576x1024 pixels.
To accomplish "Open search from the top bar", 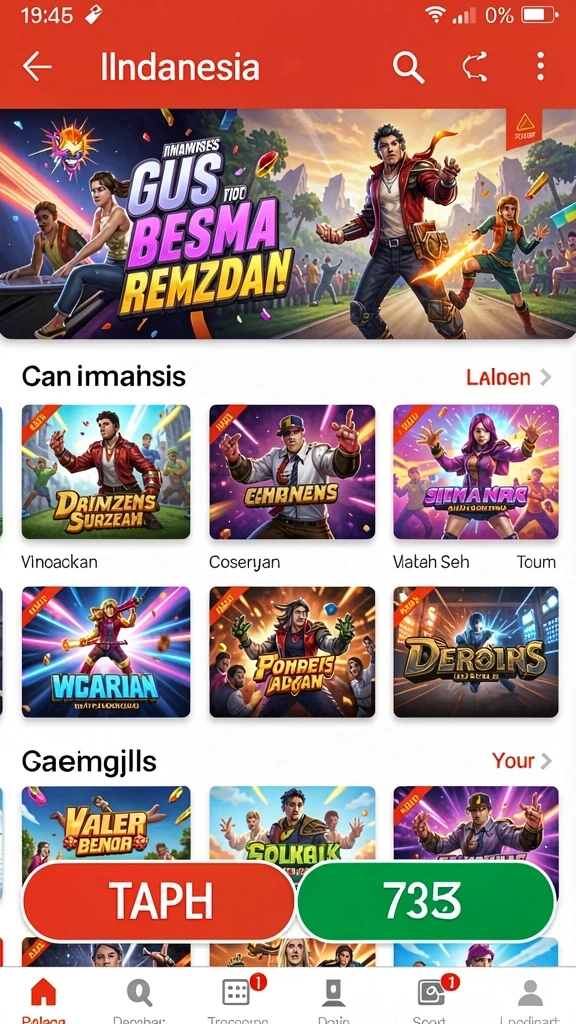I will point(408,67).
